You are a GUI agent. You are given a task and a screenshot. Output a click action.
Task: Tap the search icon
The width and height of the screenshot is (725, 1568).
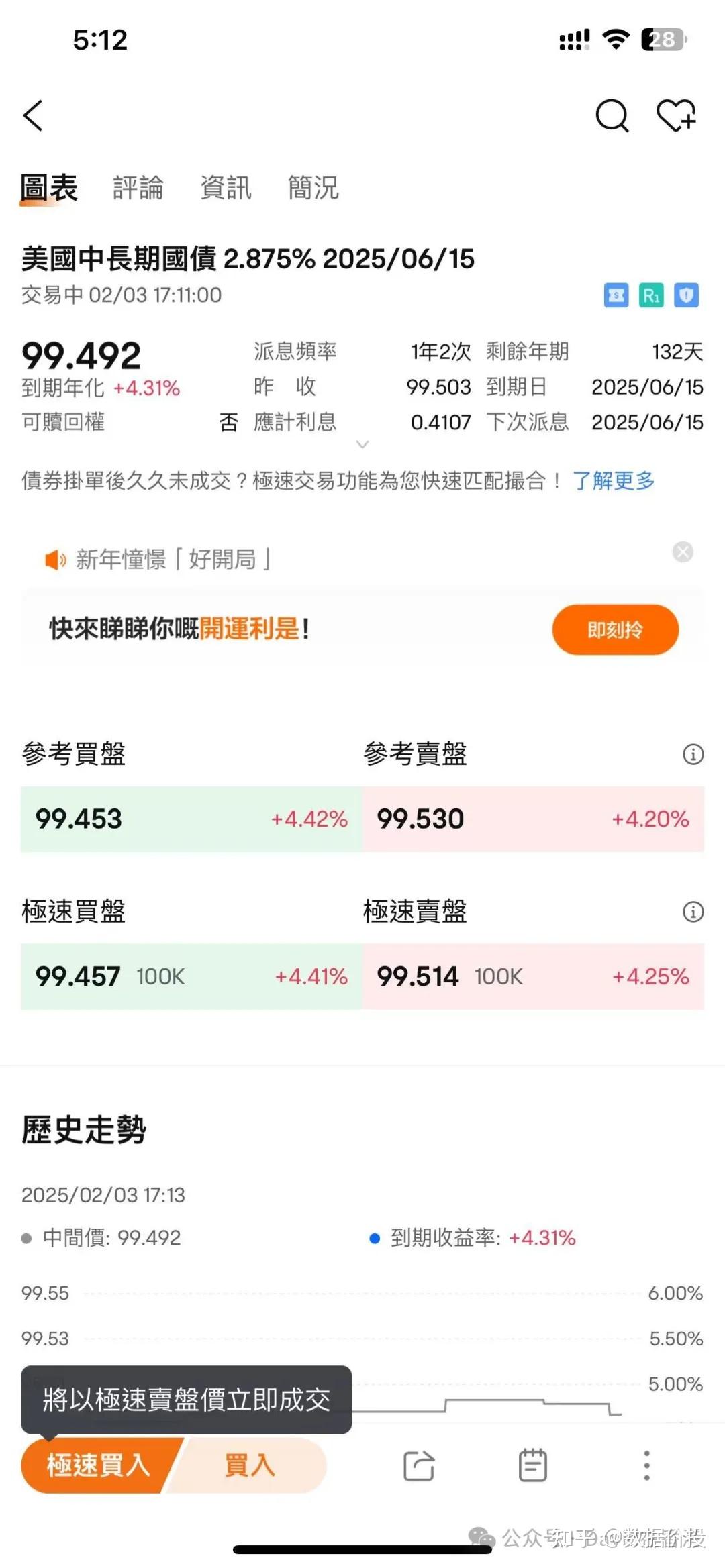pyautogui.click(x=612, y=115)
